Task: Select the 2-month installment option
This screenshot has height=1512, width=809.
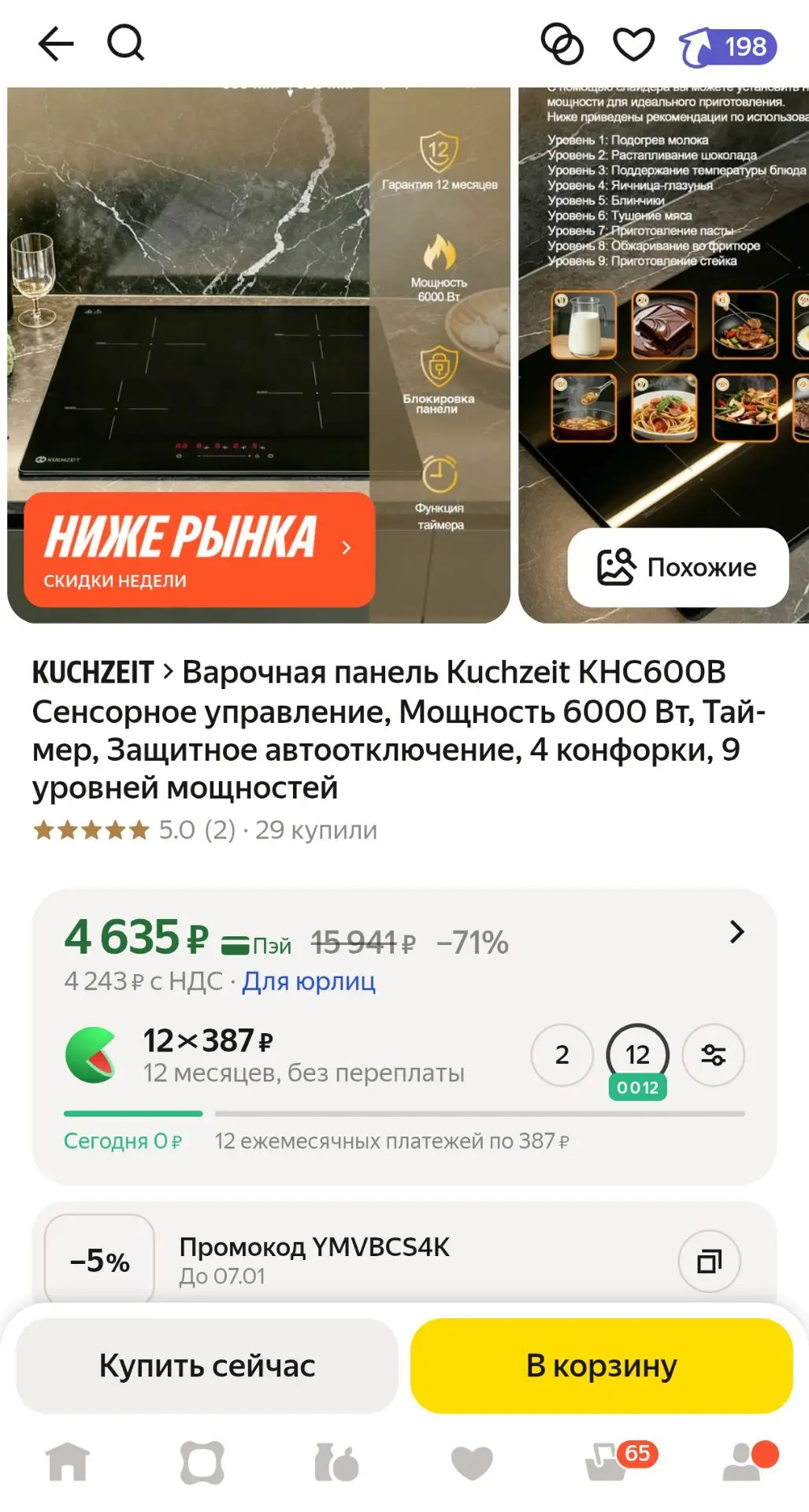Action: pyautogui.click(x=562, y=1054)
